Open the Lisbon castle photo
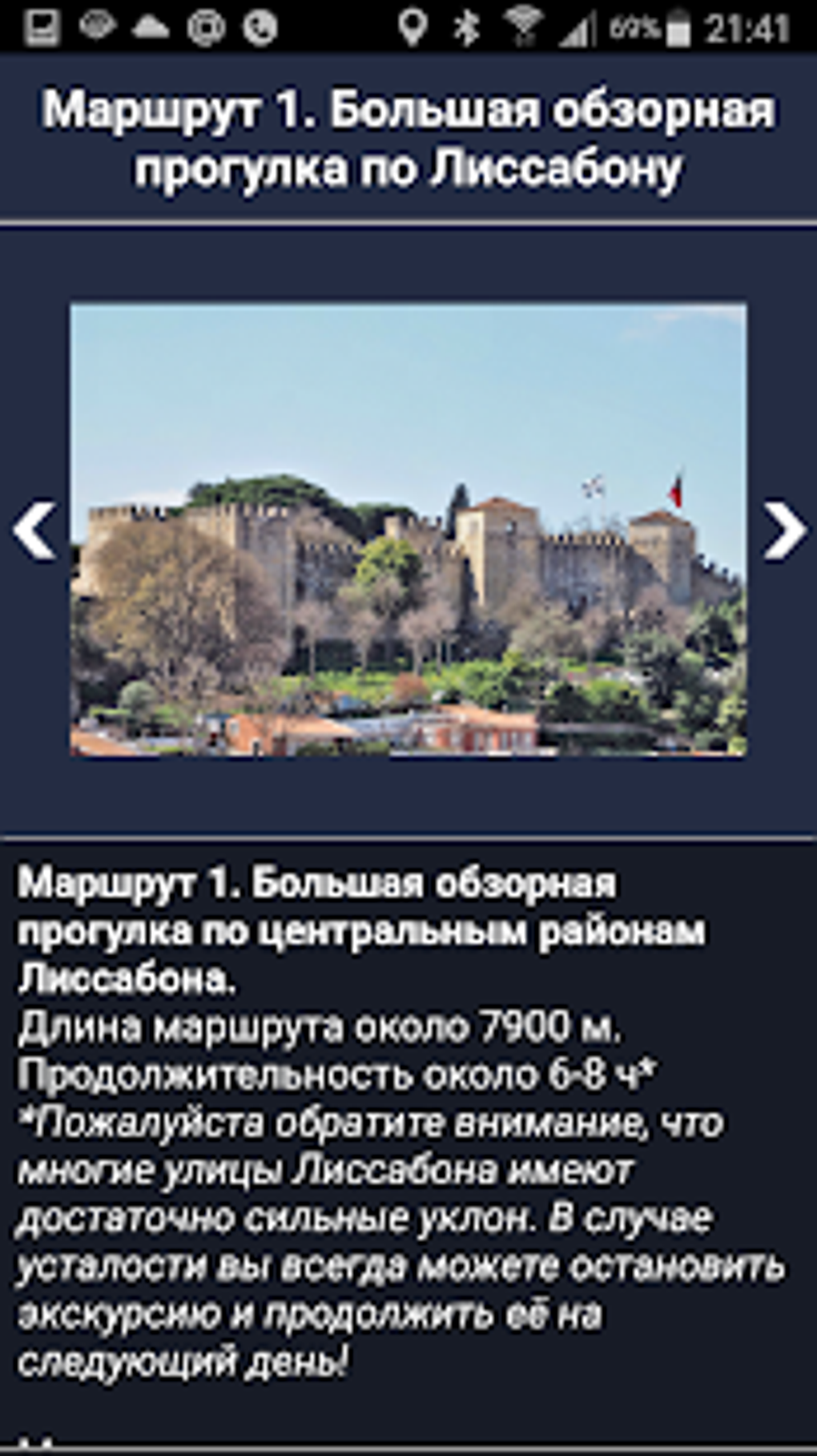This screenshot has width=817, height=1456. [x=408, y=530]
